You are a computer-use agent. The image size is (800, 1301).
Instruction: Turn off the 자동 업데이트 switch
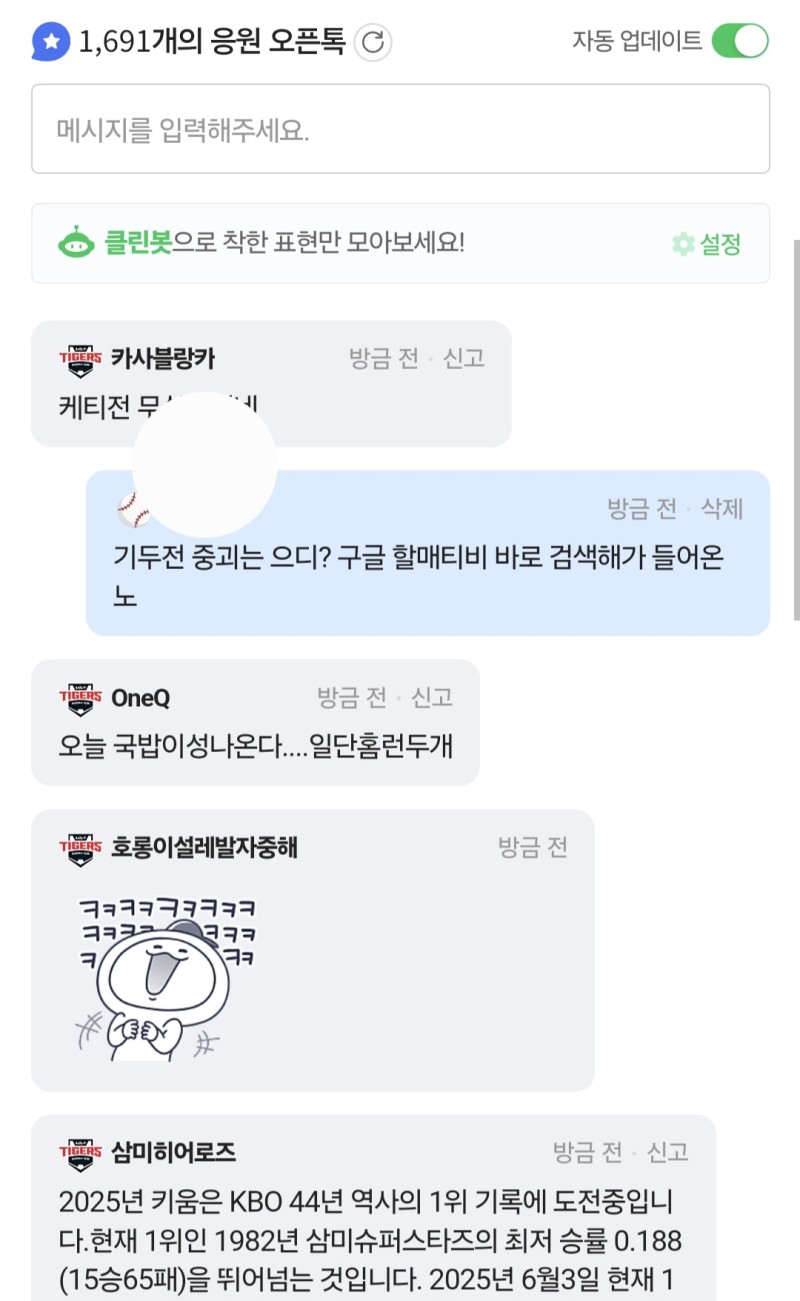coord(739,41)
